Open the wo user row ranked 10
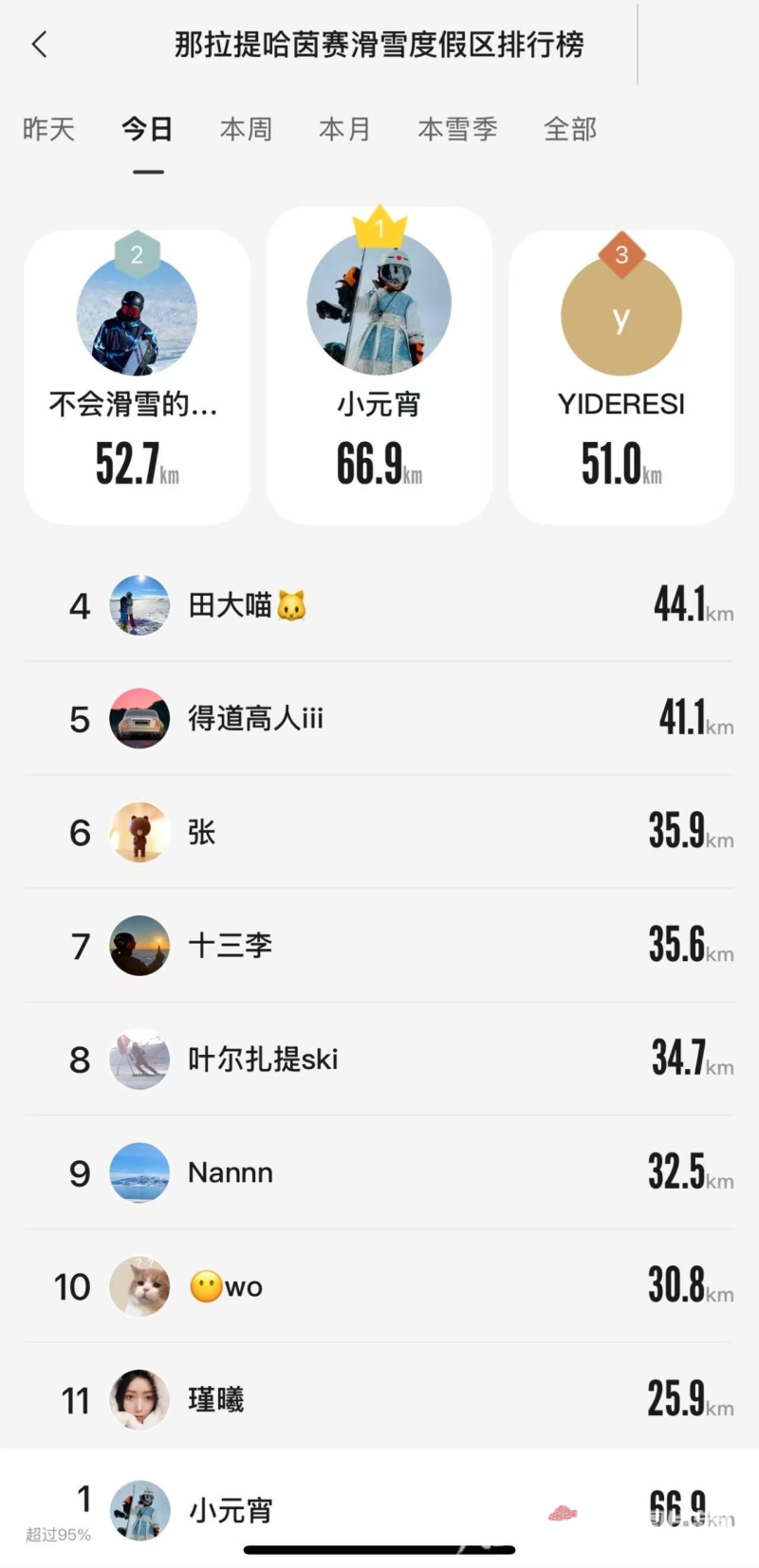 tap(379, 1286)
